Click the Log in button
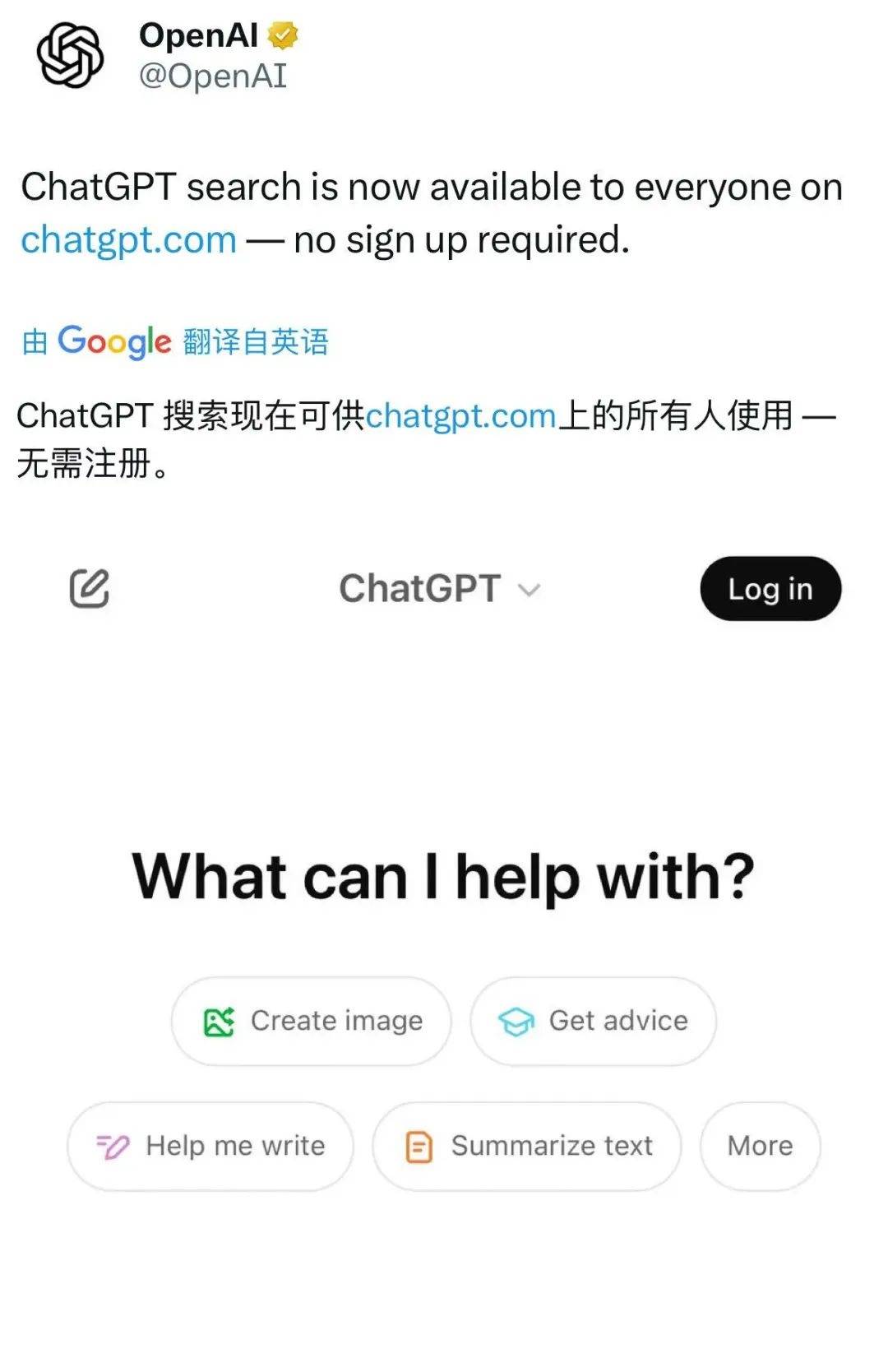Screen dimensions: 888x1372 (770, 587)
